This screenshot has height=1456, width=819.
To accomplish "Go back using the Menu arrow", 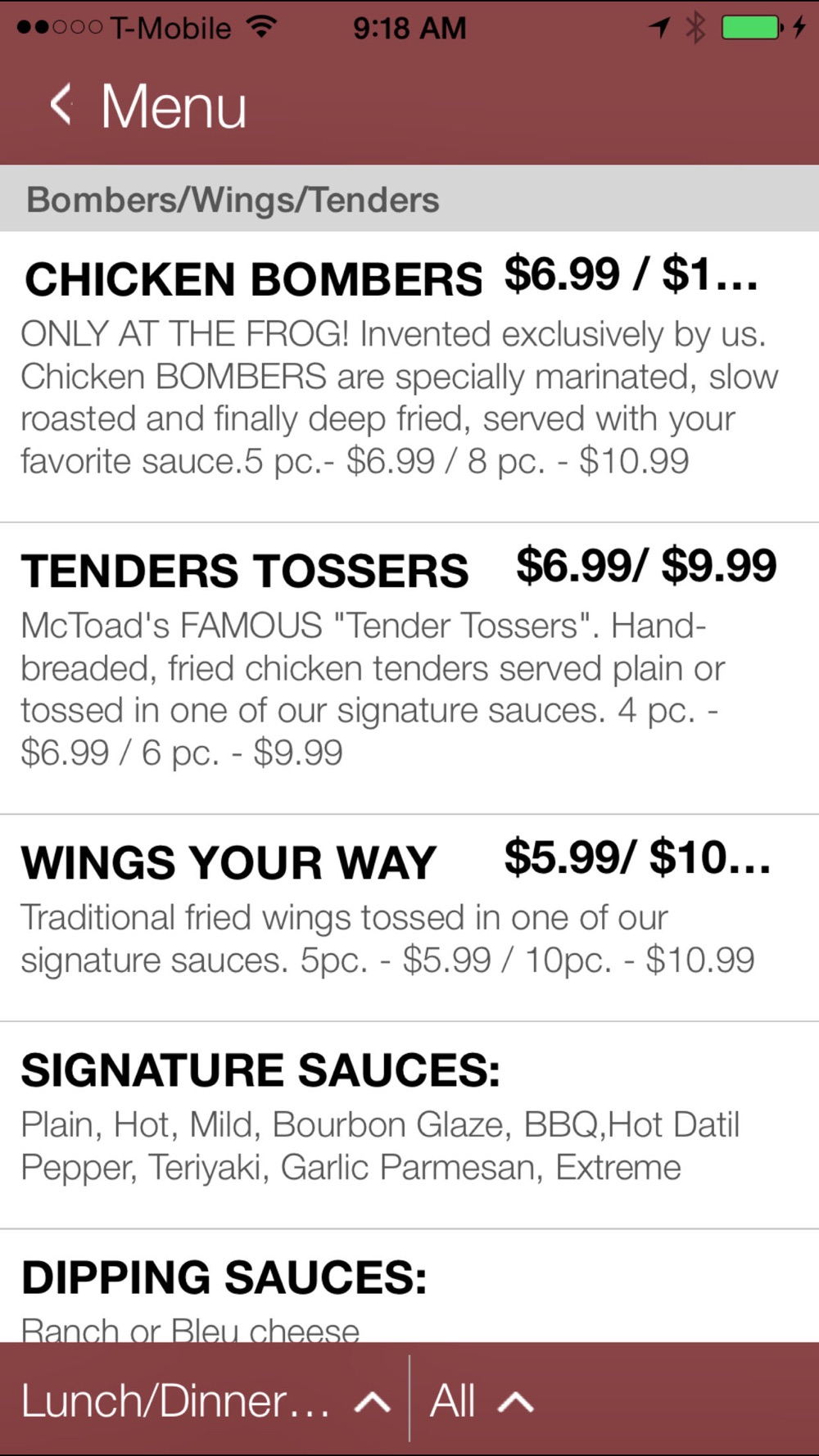I will click(x=61, y=106).
